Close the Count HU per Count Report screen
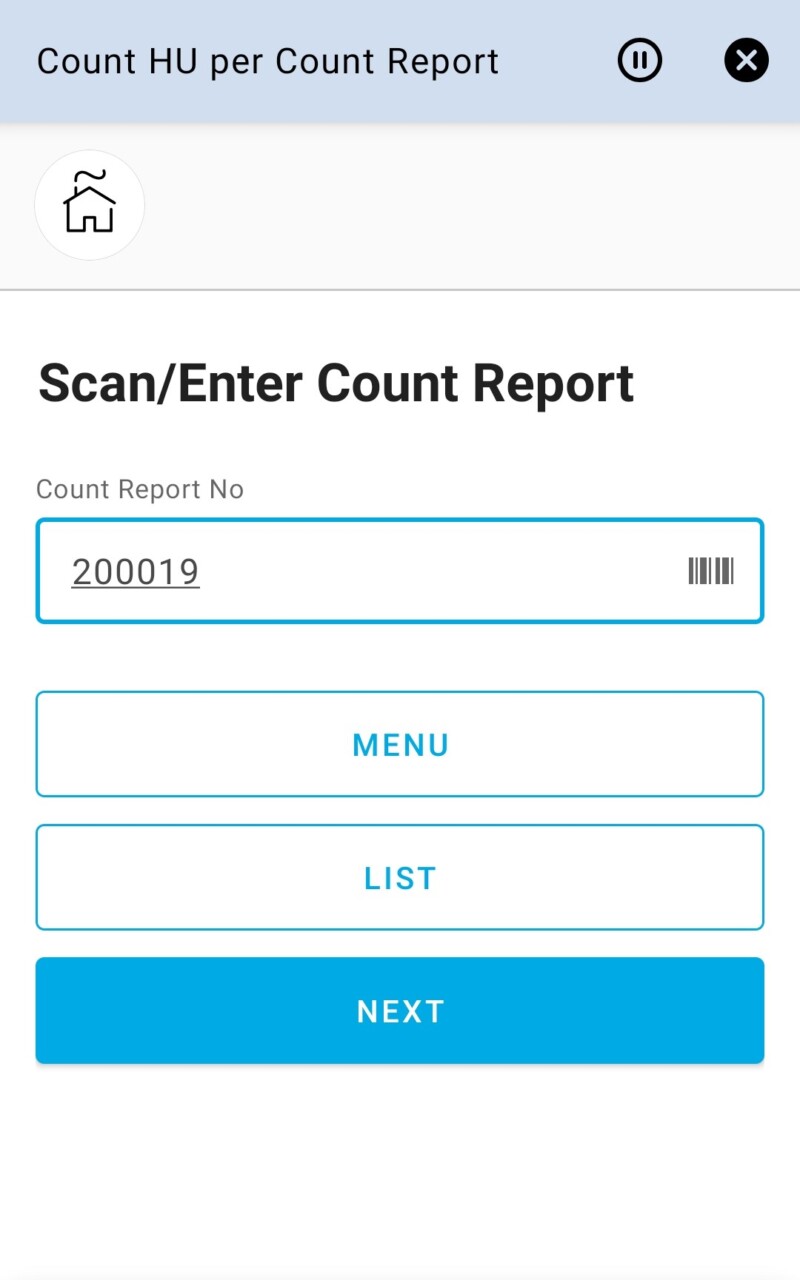800x1280 pixels. (746, 61)
